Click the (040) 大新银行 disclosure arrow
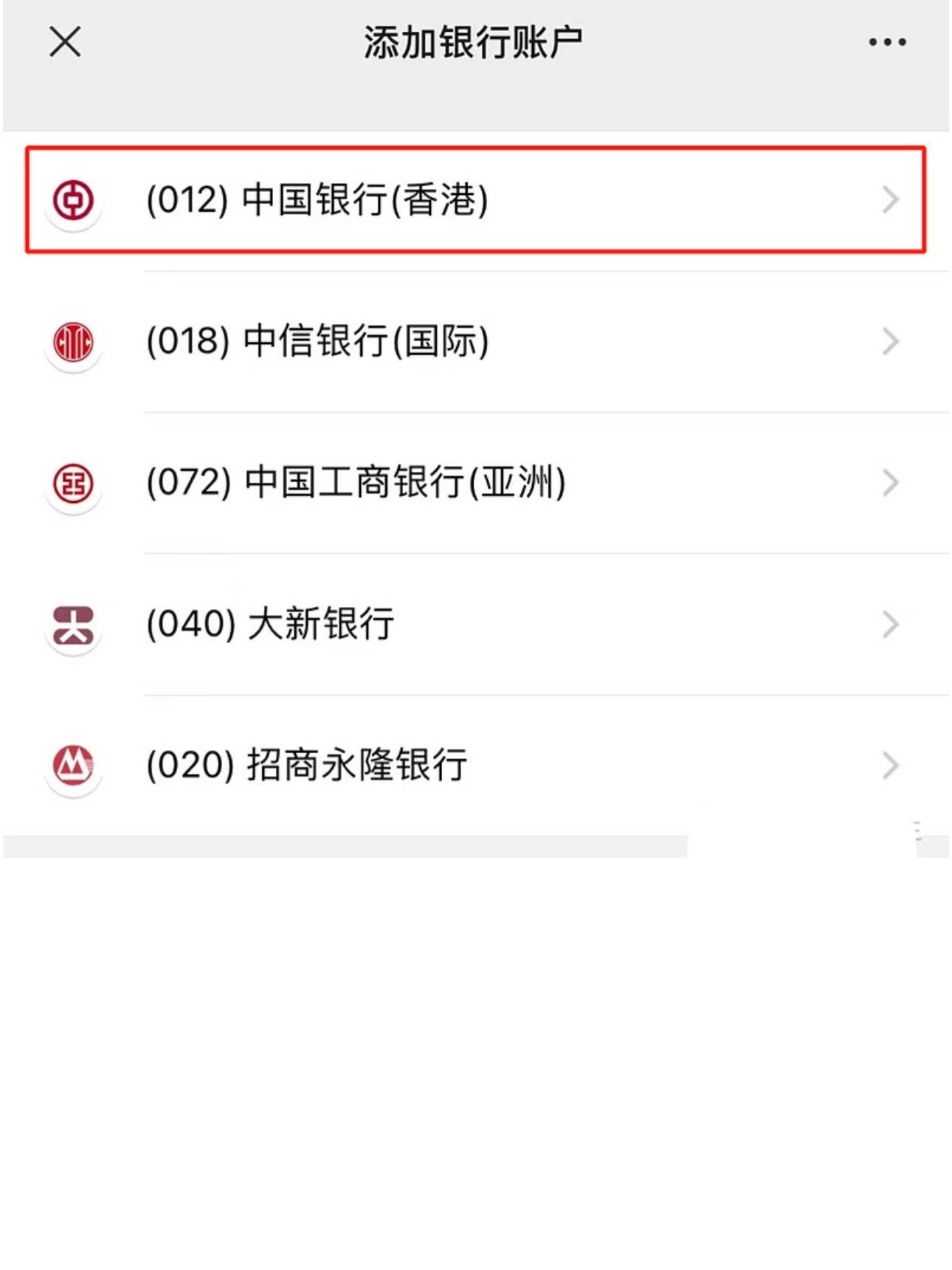This screenshot has width=952, height=1270. point(891,624)
